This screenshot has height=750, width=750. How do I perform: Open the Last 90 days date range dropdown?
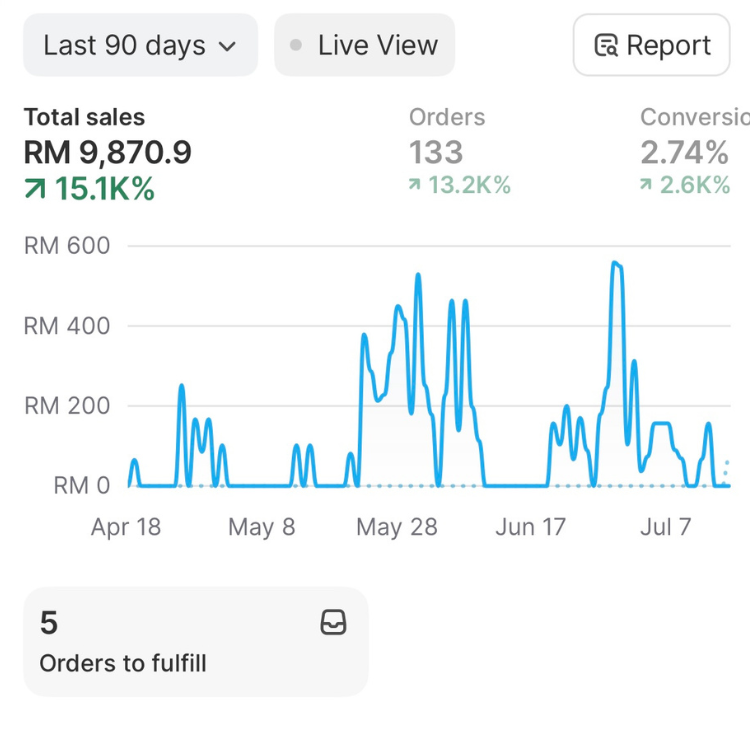[x=140, y=46]
